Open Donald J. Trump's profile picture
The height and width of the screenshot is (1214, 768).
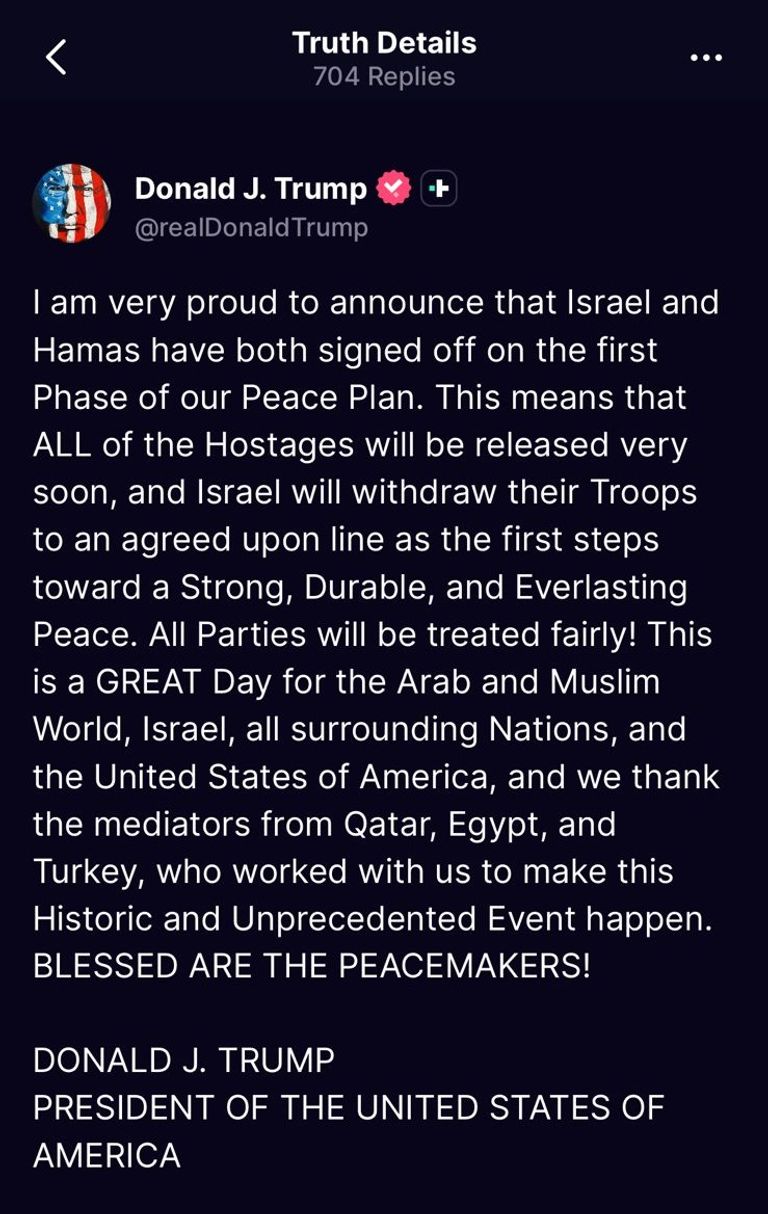(x=72, y=205)
